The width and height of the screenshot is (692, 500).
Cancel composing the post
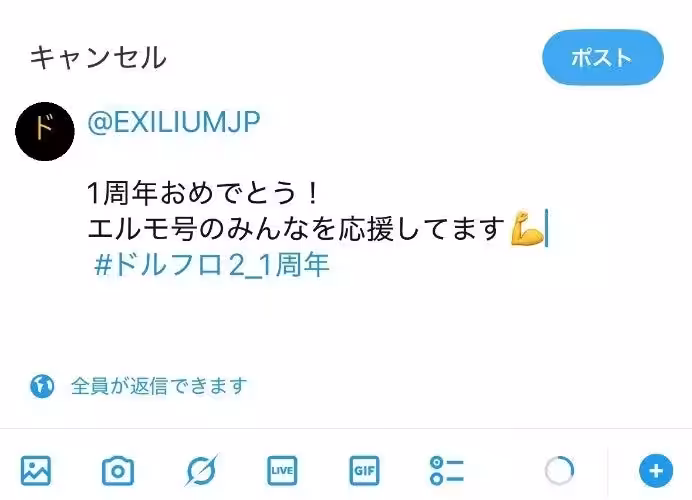click(x=97, y=57)
